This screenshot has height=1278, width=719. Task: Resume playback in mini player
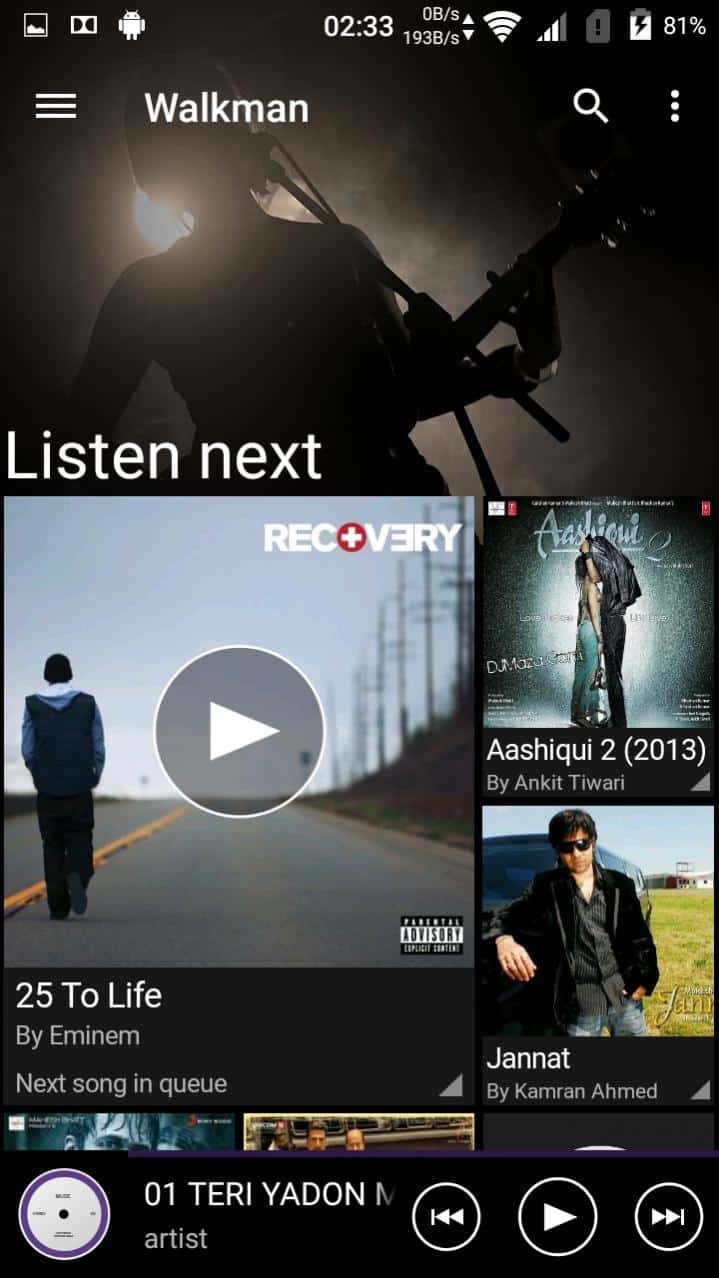click(x=557, y=1216)
